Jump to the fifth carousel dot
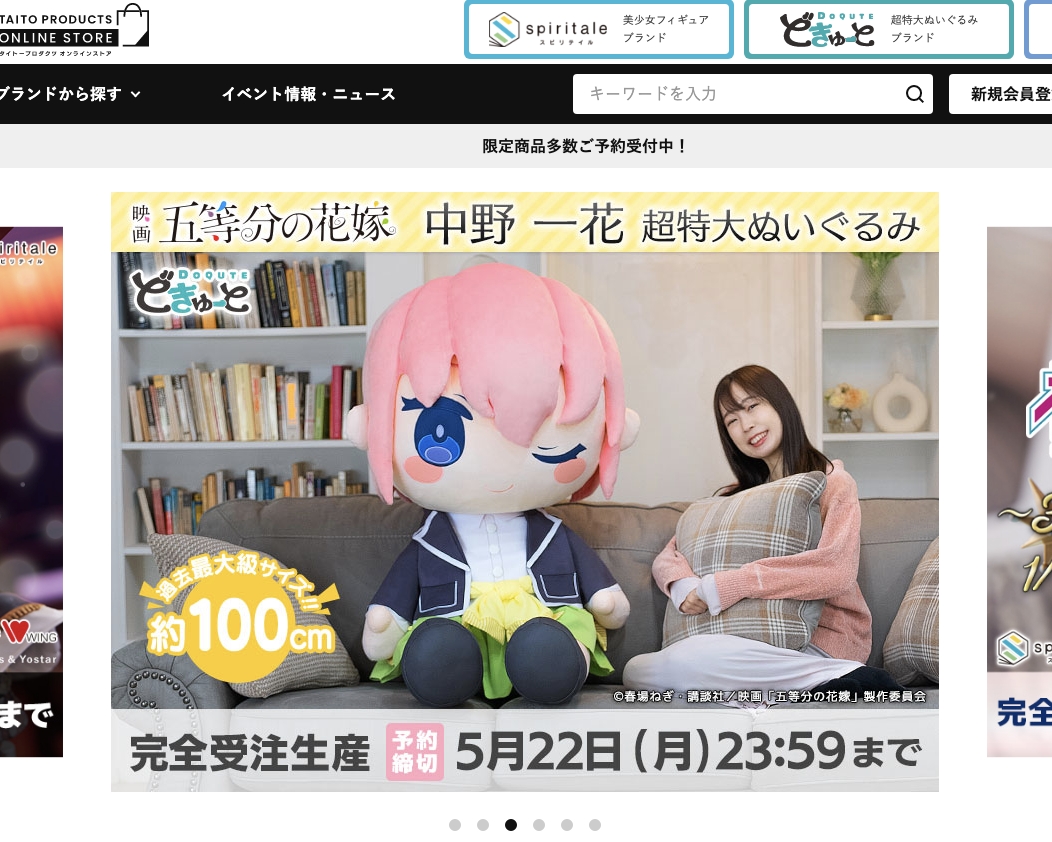This screenshot has height=842, width=1052. point(567,825)
